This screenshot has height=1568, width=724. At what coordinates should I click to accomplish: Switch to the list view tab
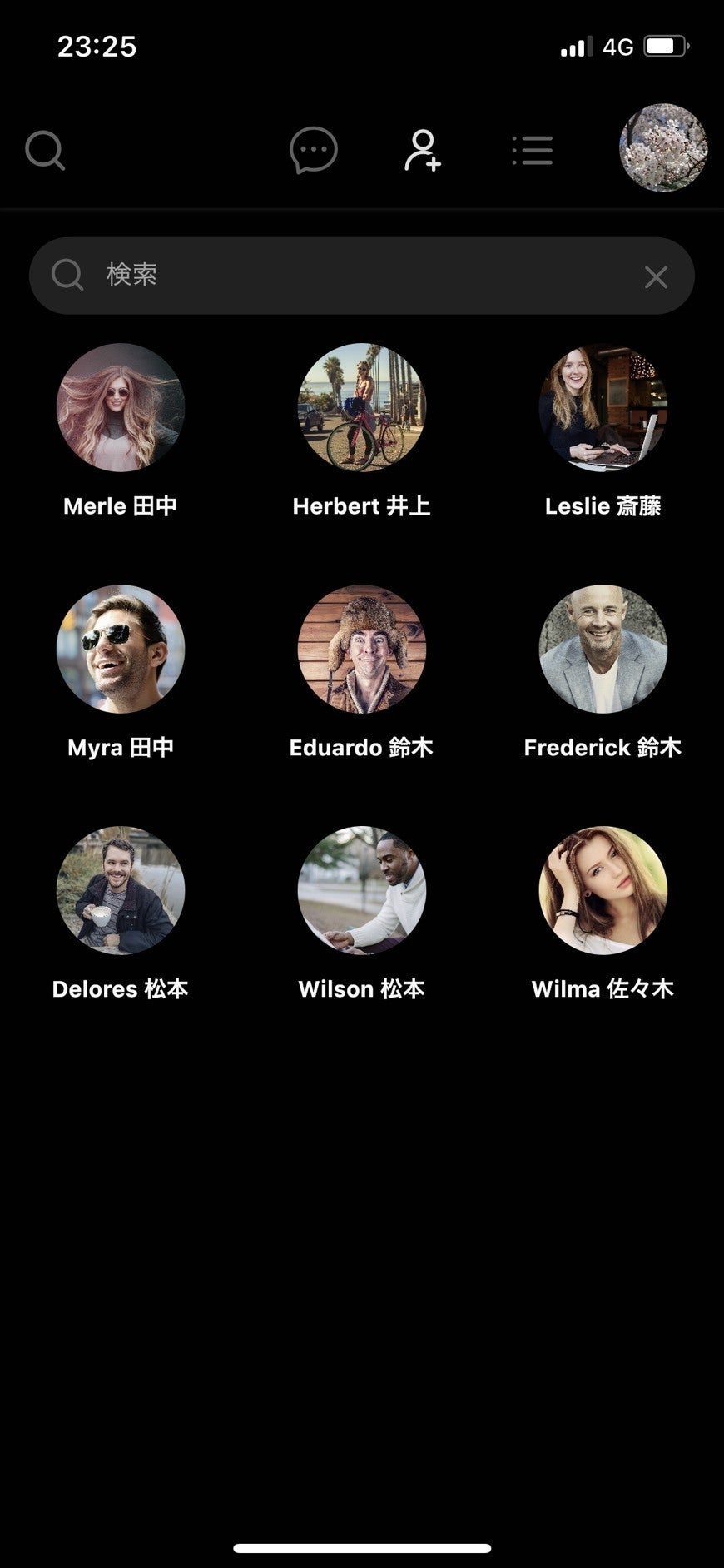[x=533, y=151]
